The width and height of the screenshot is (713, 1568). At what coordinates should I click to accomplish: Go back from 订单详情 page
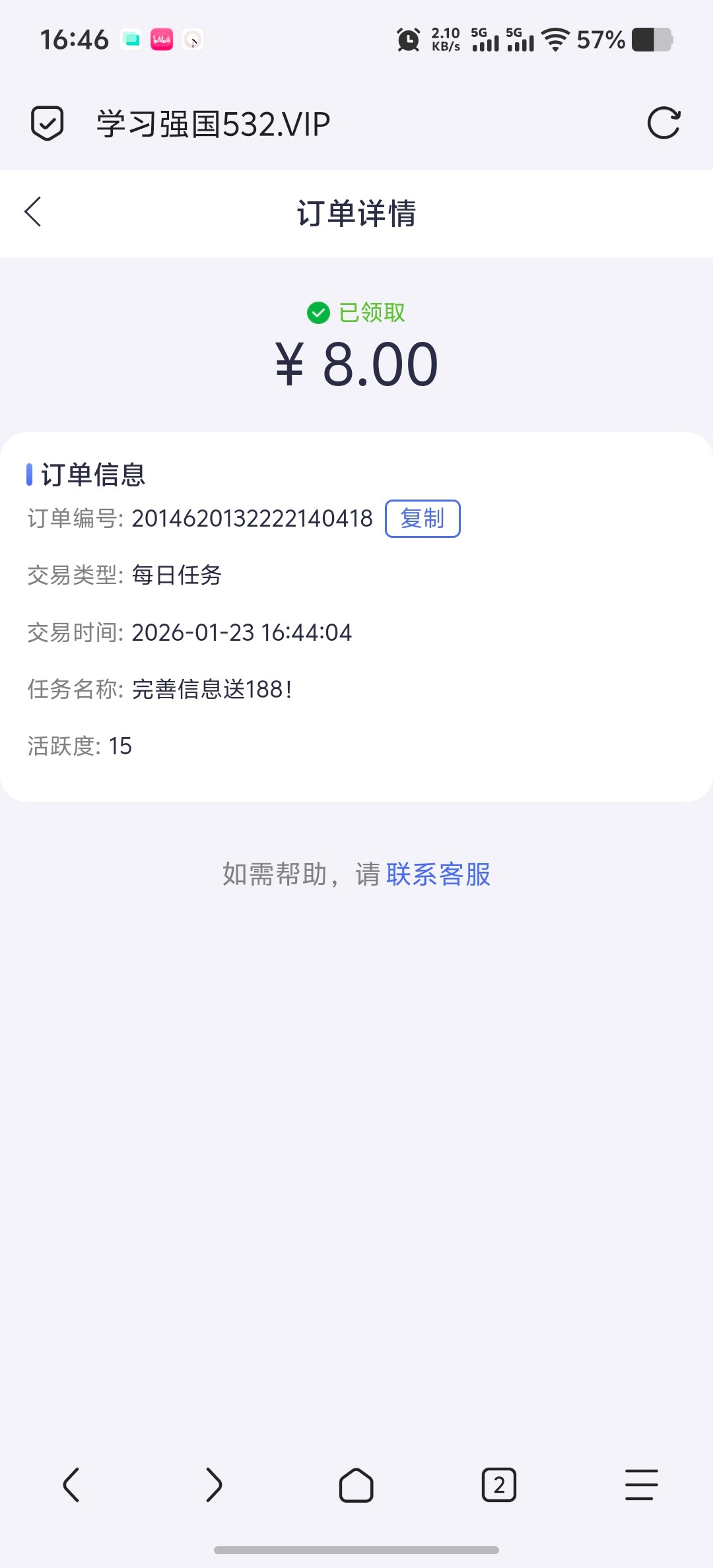[x=33, y=212]
